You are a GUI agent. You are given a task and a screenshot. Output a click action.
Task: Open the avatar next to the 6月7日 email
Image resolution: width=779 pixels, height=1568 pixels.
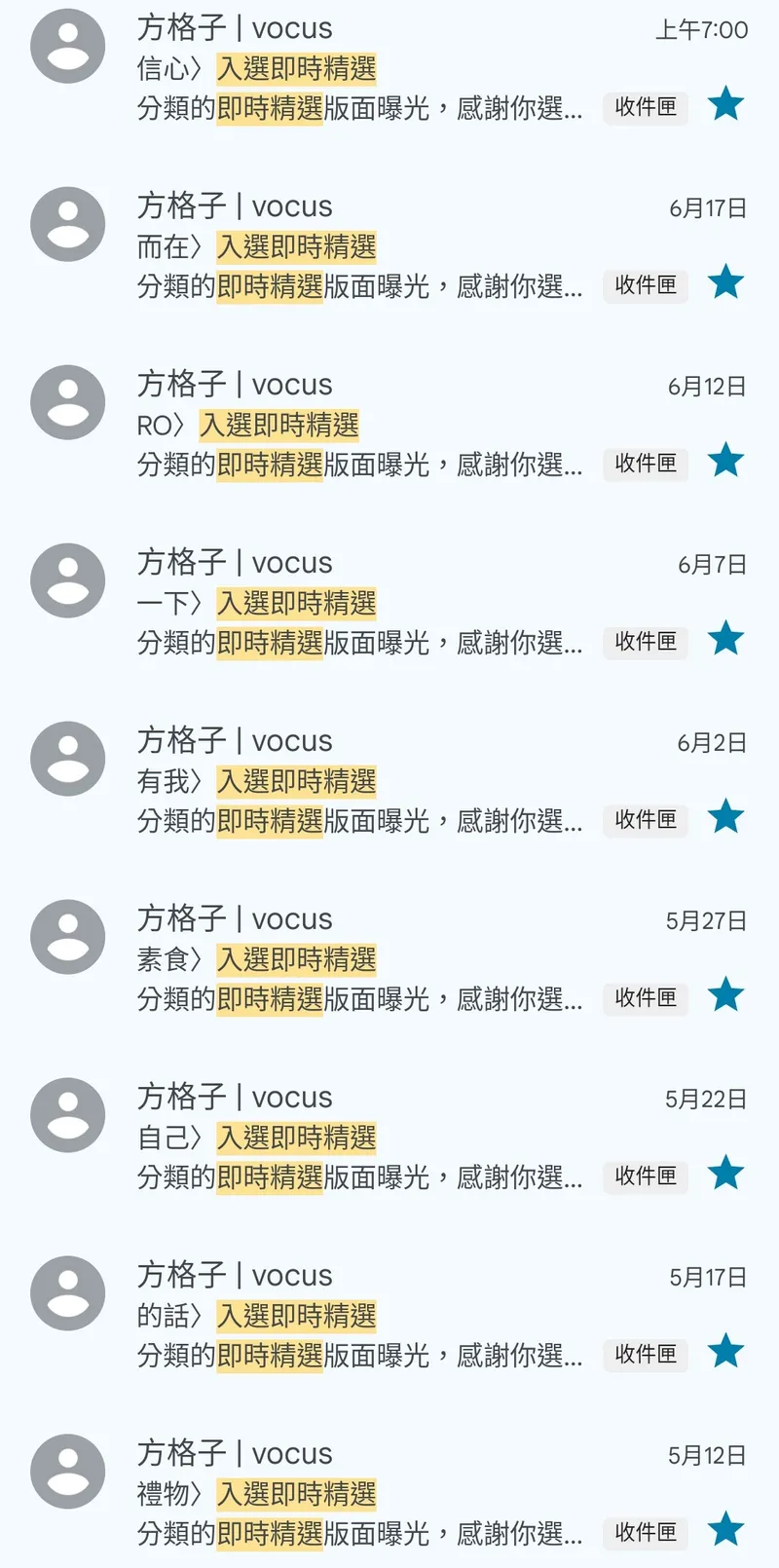point(66,579)
